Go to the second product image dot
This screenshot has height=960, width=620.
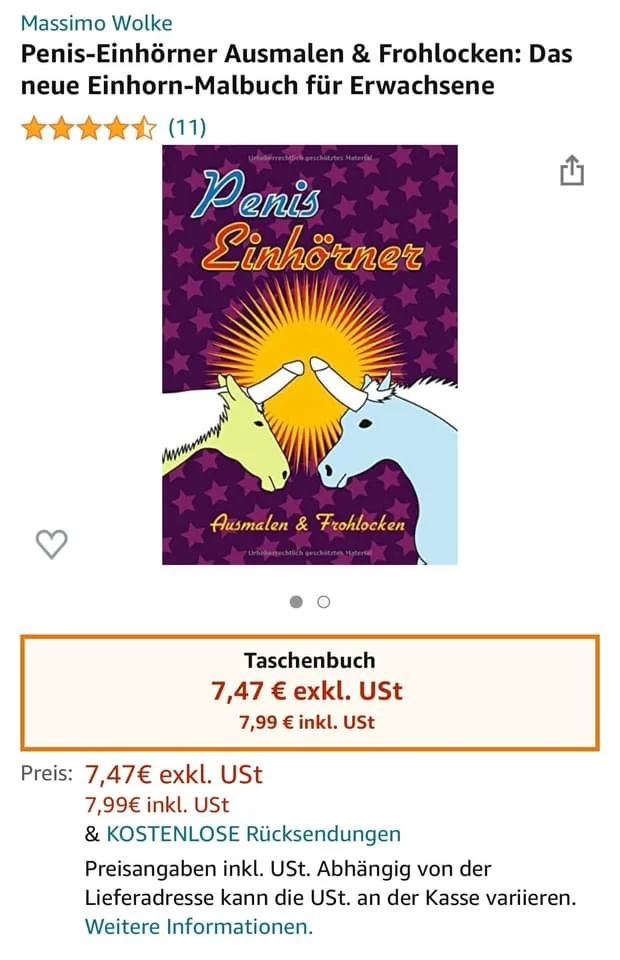pos(323,602)
